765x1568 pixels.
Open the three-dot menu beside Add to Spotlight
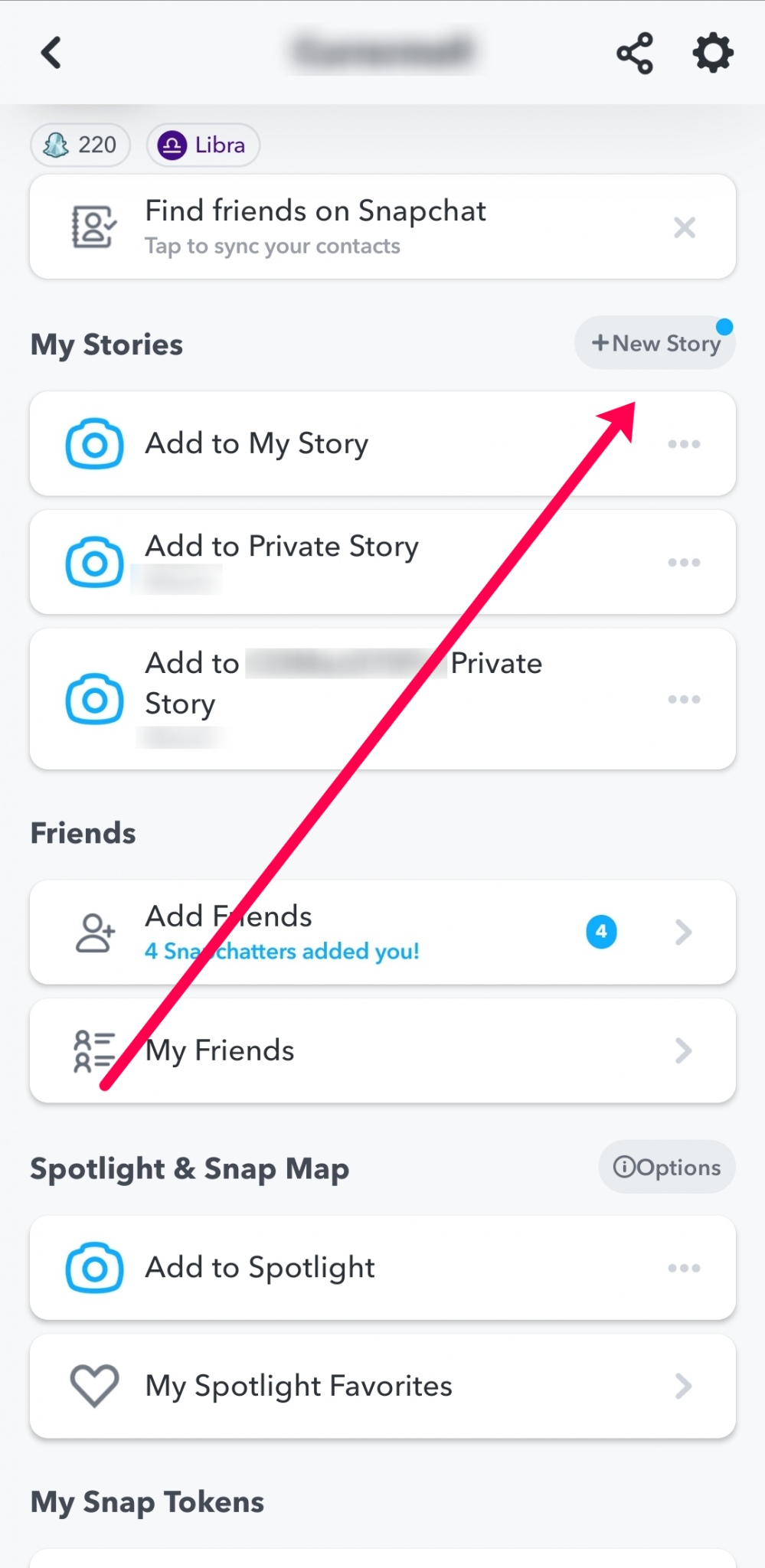pyautogui.click(x=684, y=1268)
